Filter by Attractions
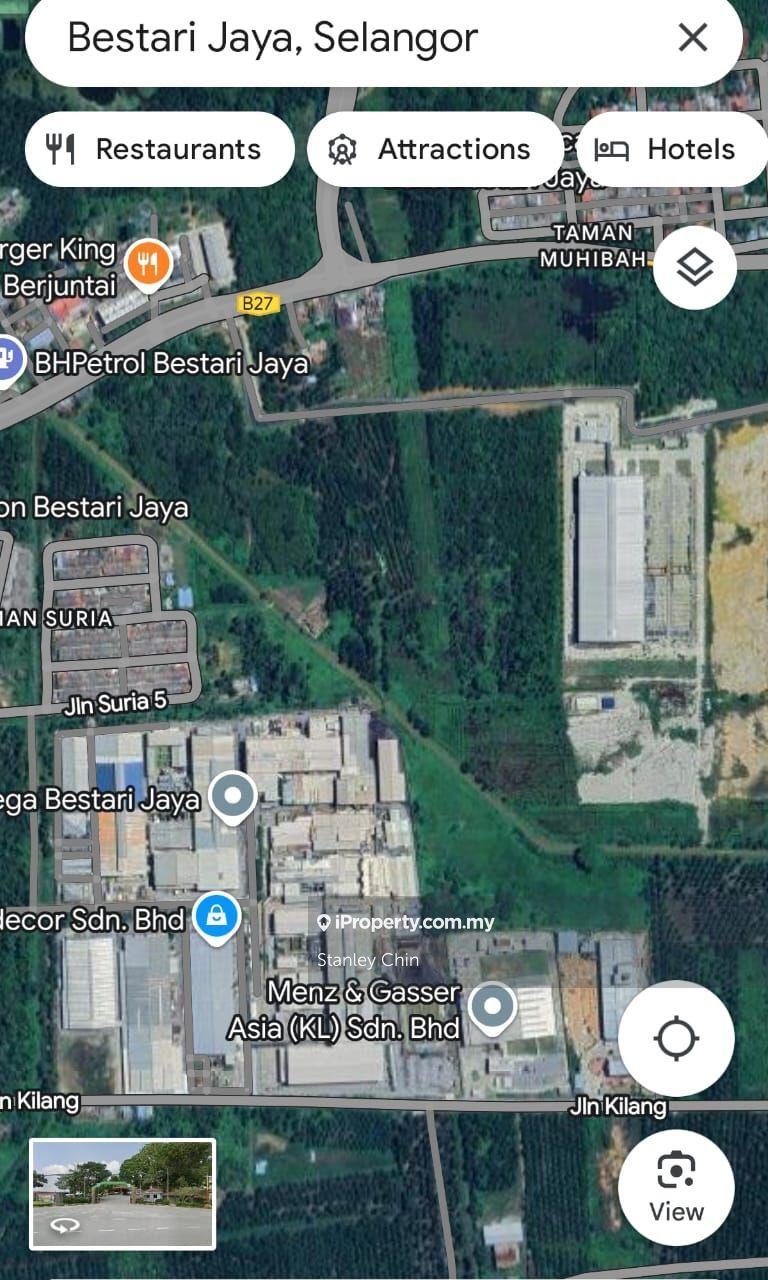 (x=434, y=150)
